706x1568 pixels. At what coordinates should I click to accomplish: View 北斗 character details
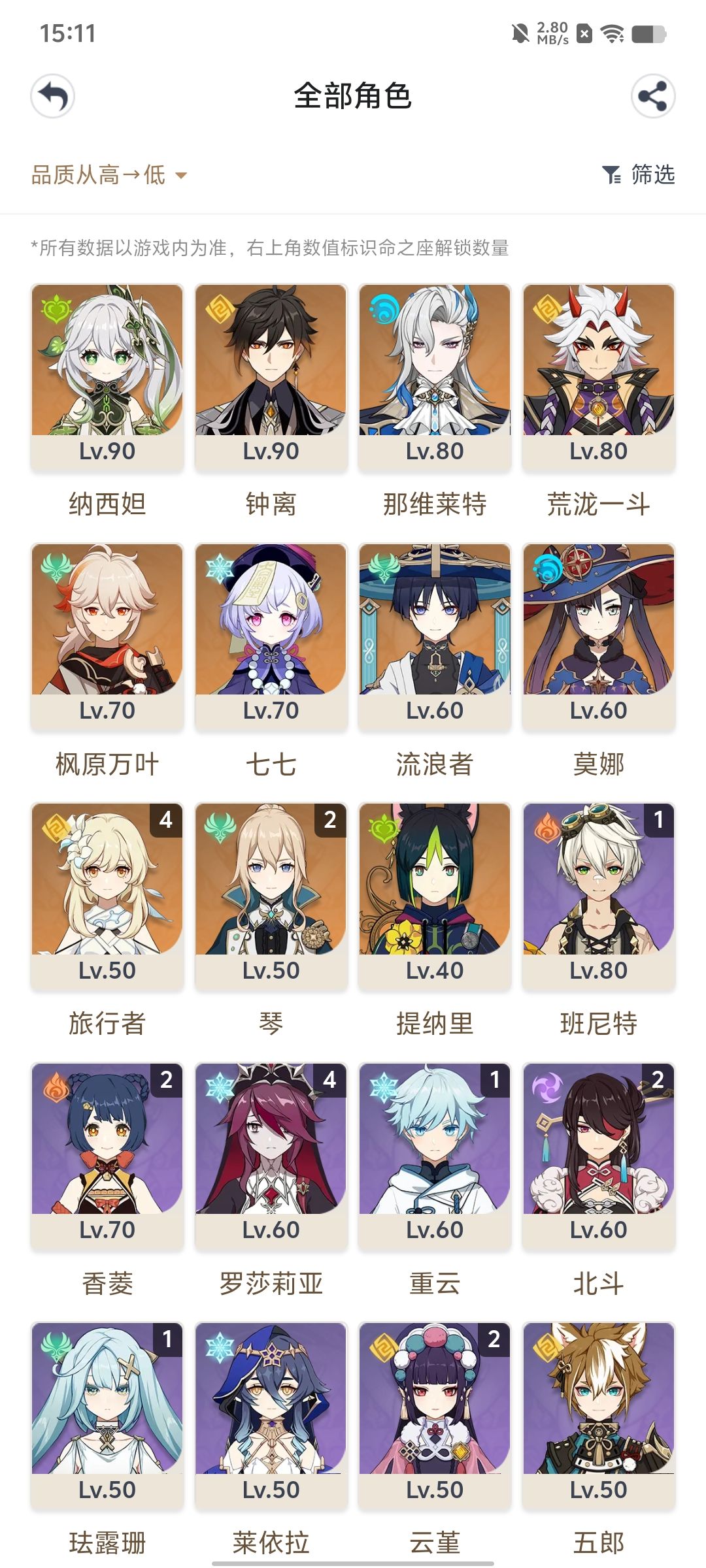pos(598,1155)
